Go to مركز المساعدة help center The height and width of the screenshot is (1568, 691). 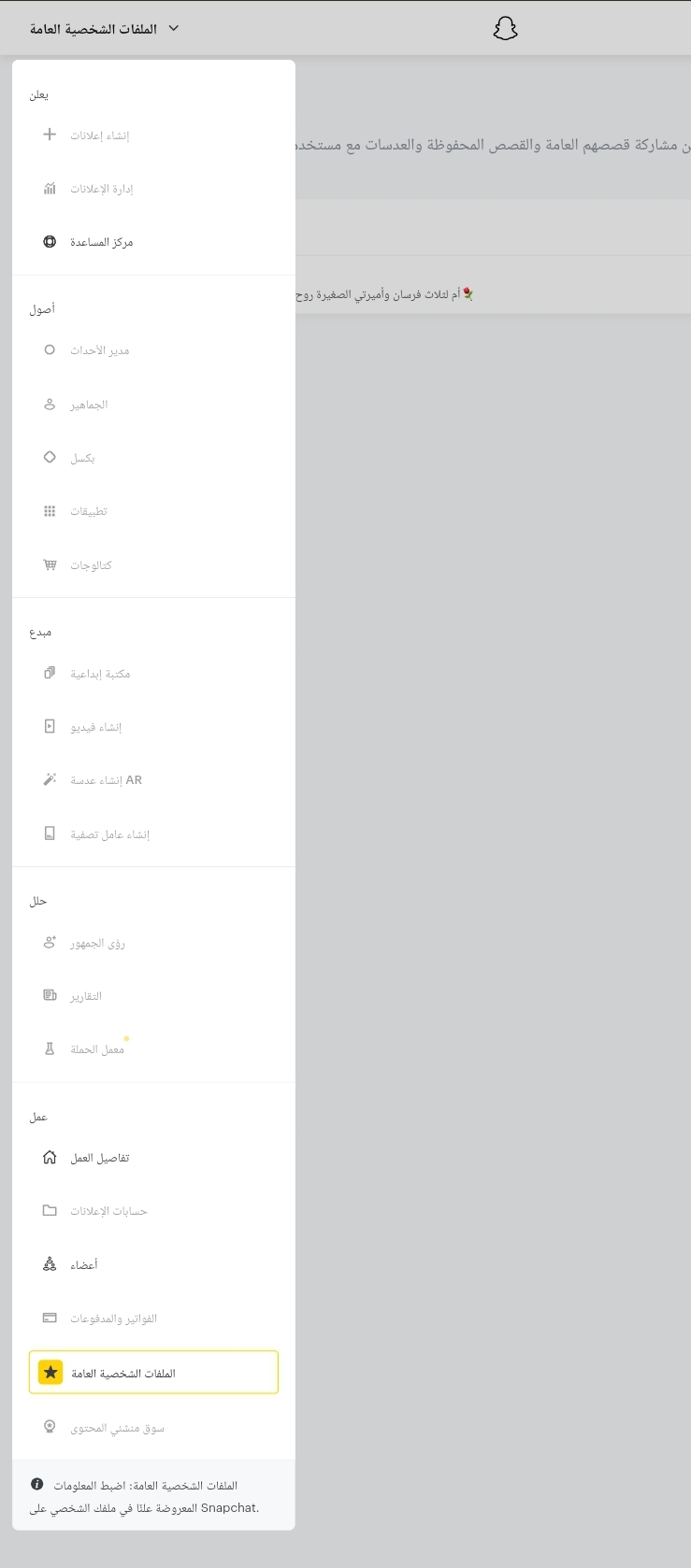tap(153, 242)
